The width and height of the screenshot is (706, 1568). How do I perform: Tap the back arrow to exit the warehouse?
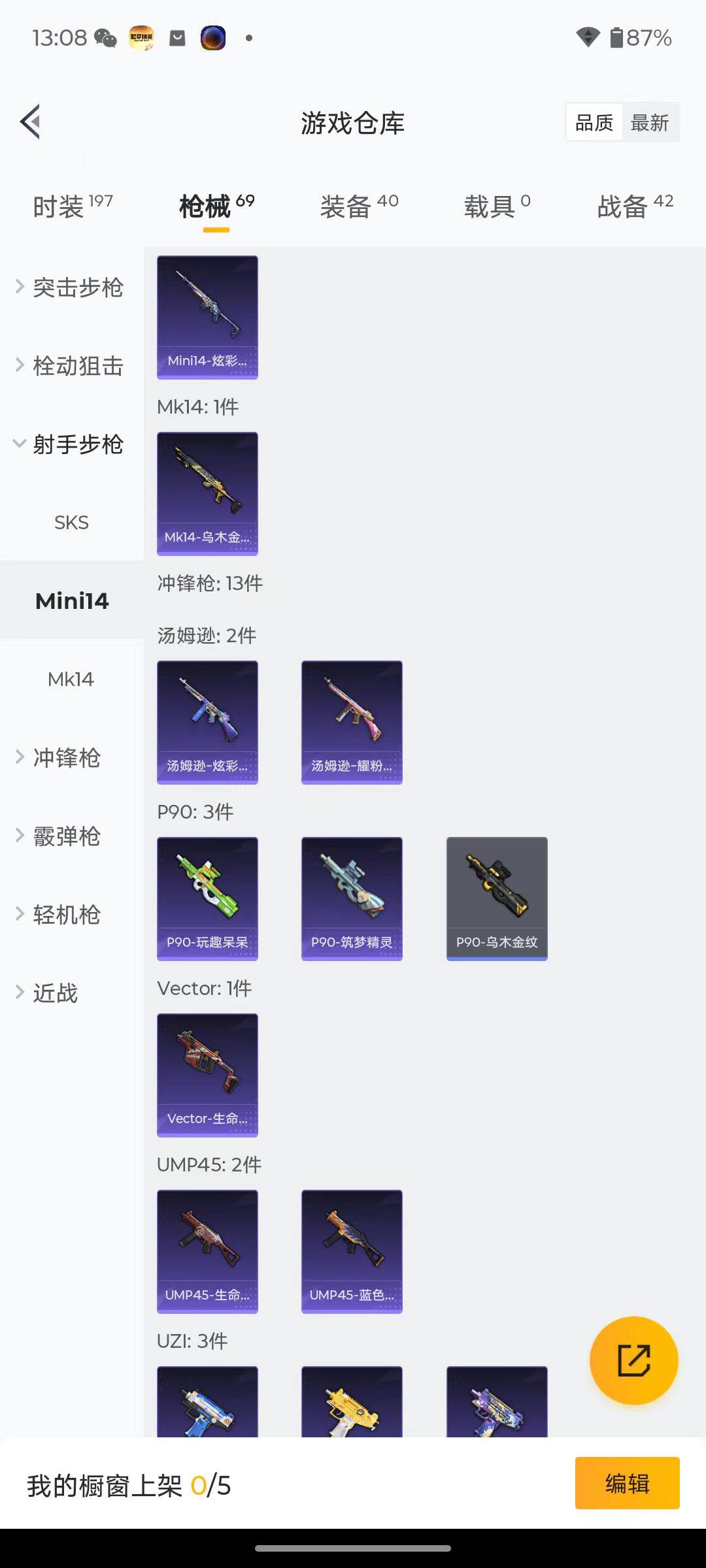[30, 122]
